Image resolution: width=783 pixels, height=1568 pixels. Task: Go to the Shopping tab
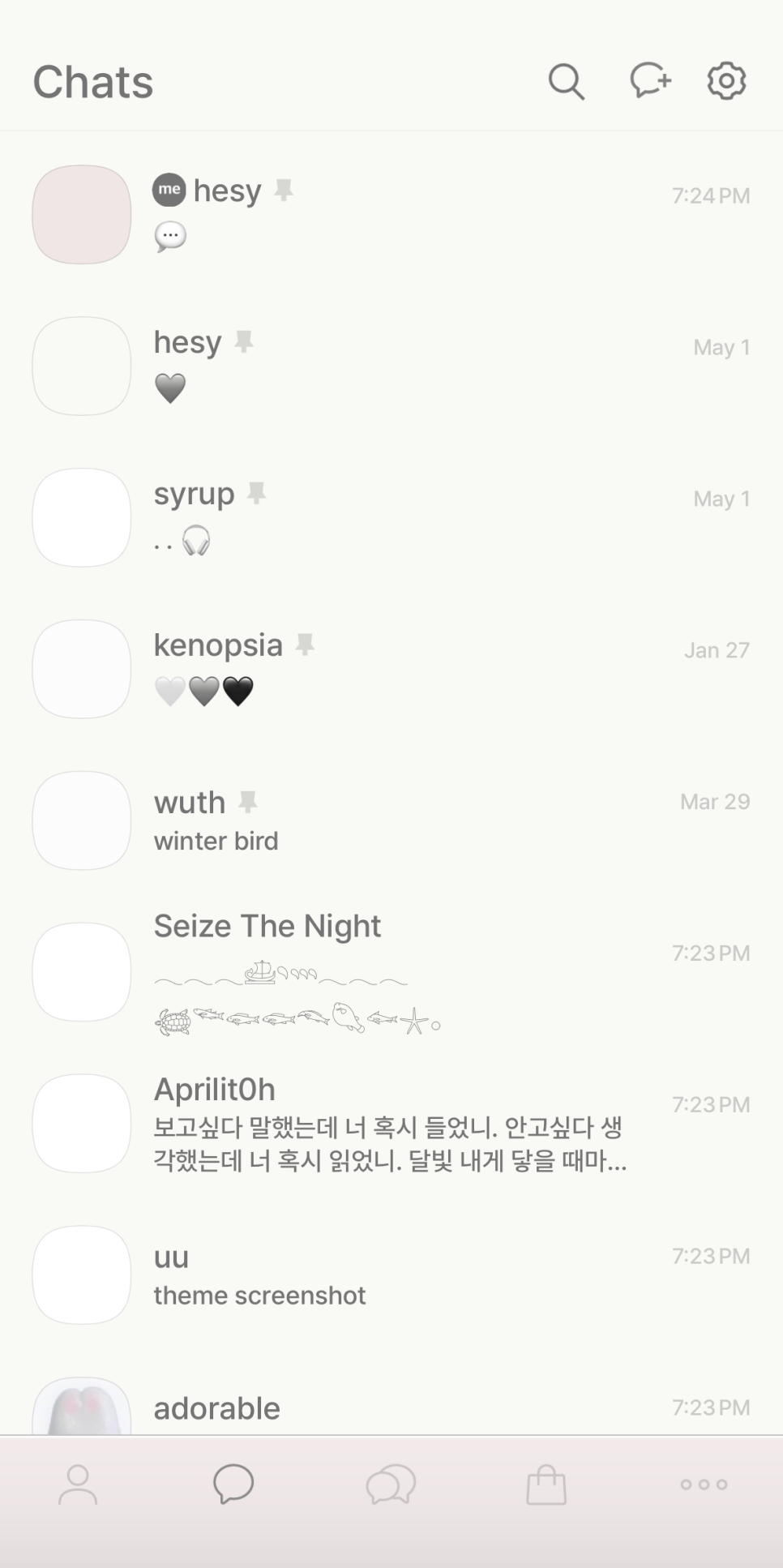click(x=546, y=1484)
